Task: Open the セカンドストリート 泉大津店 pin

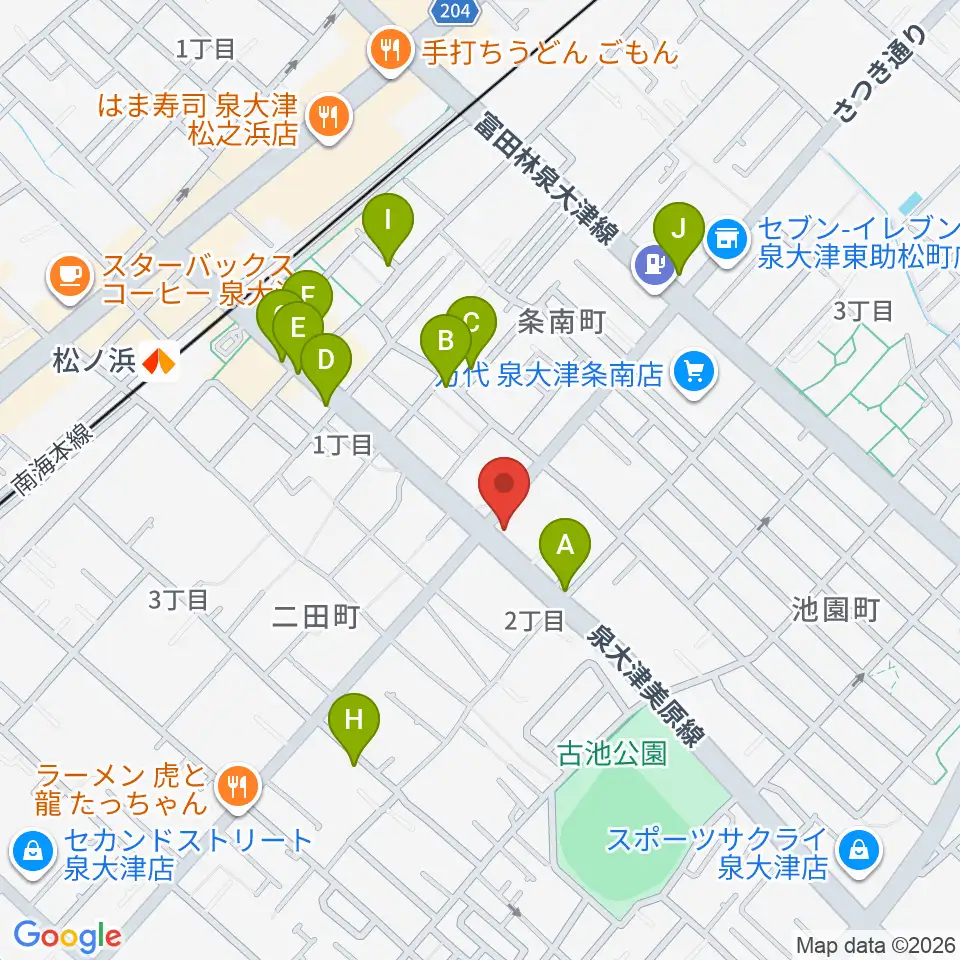Action: pos(32,852)
